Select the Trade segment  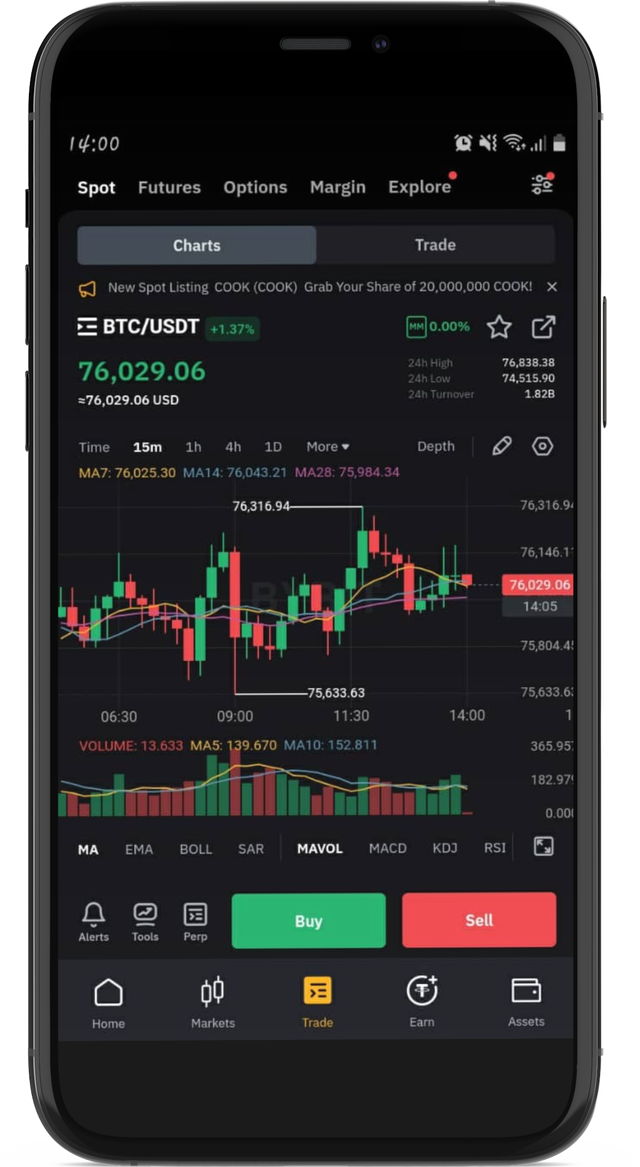pos(435,245)
